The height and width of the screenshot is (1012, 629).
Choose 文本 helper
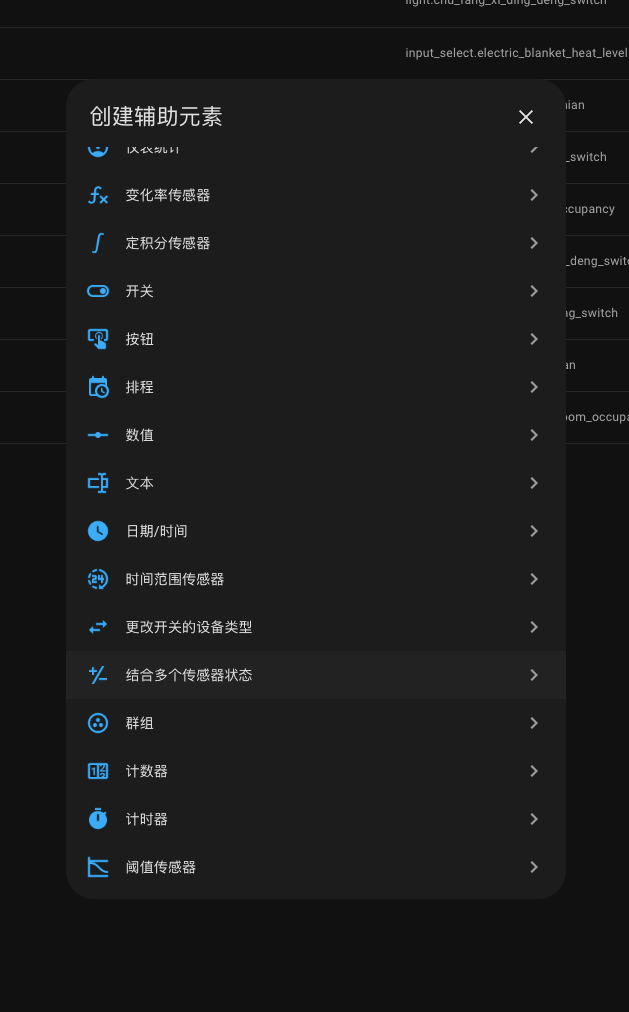[x=315, y=483]
